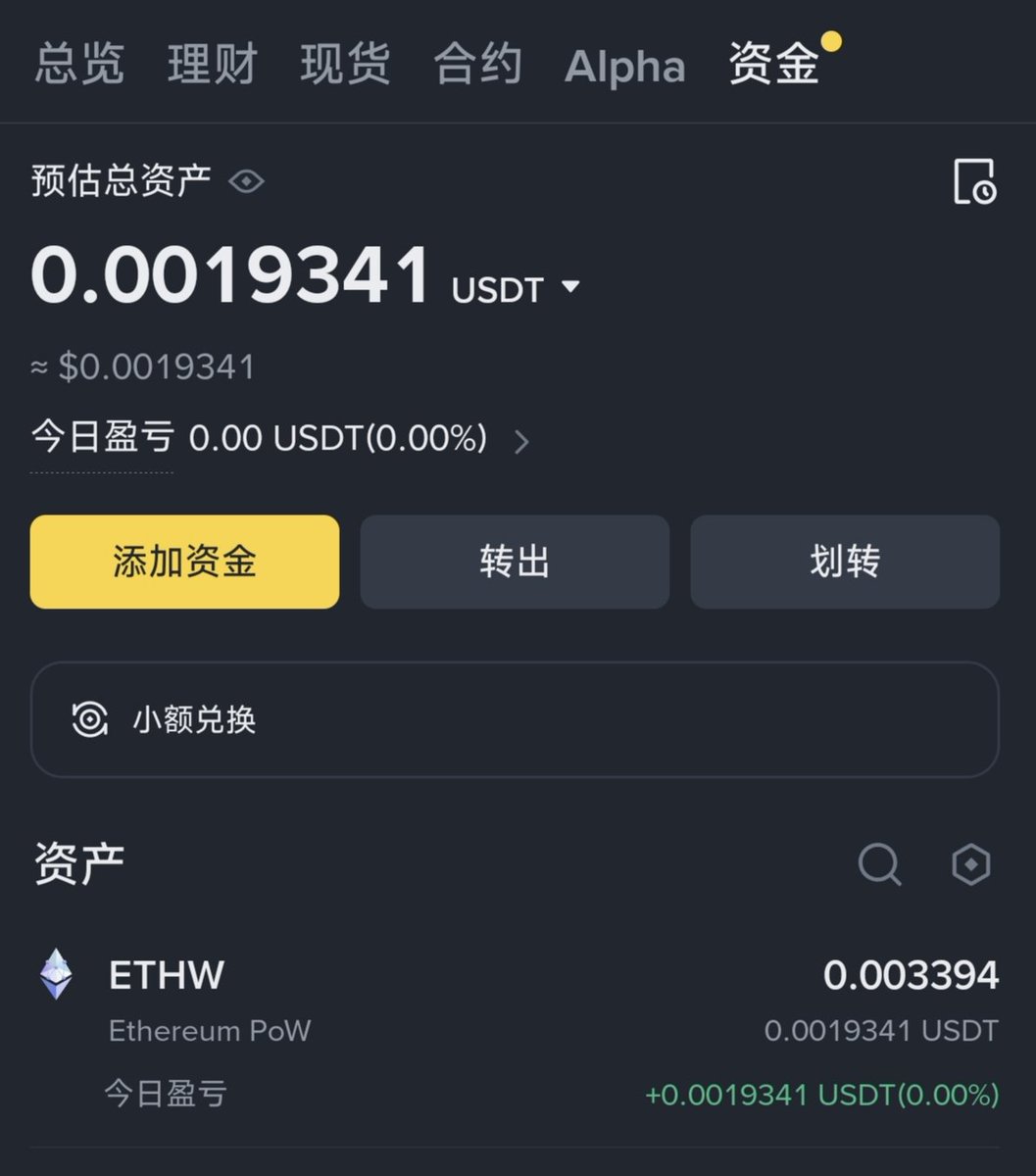Go to the 合约 tab
Image resolution: width=1036 pixels, height=1176 pixels.
pyautogui.click(x=478, y=65)
